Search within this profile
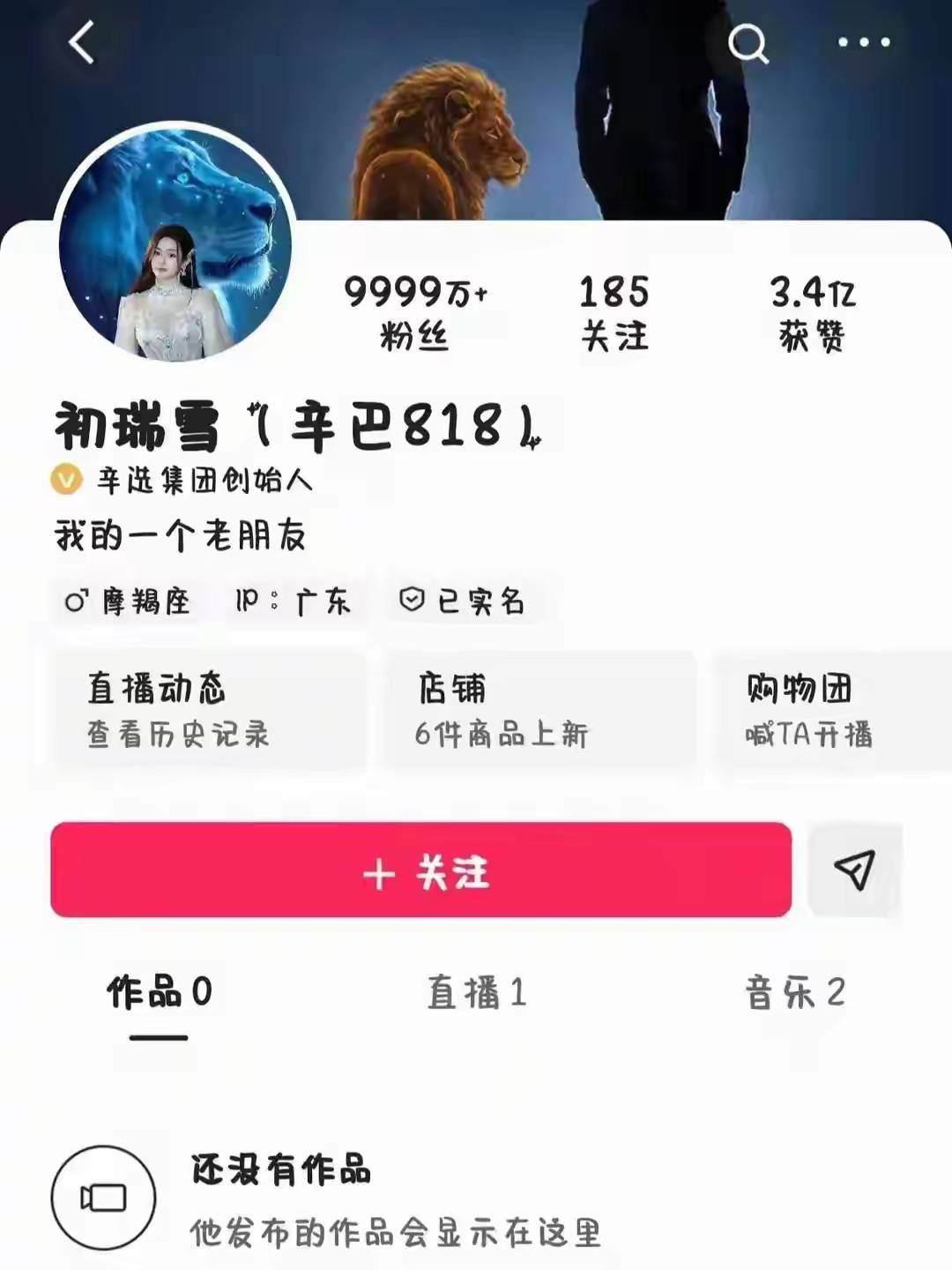 coord(747,42)
